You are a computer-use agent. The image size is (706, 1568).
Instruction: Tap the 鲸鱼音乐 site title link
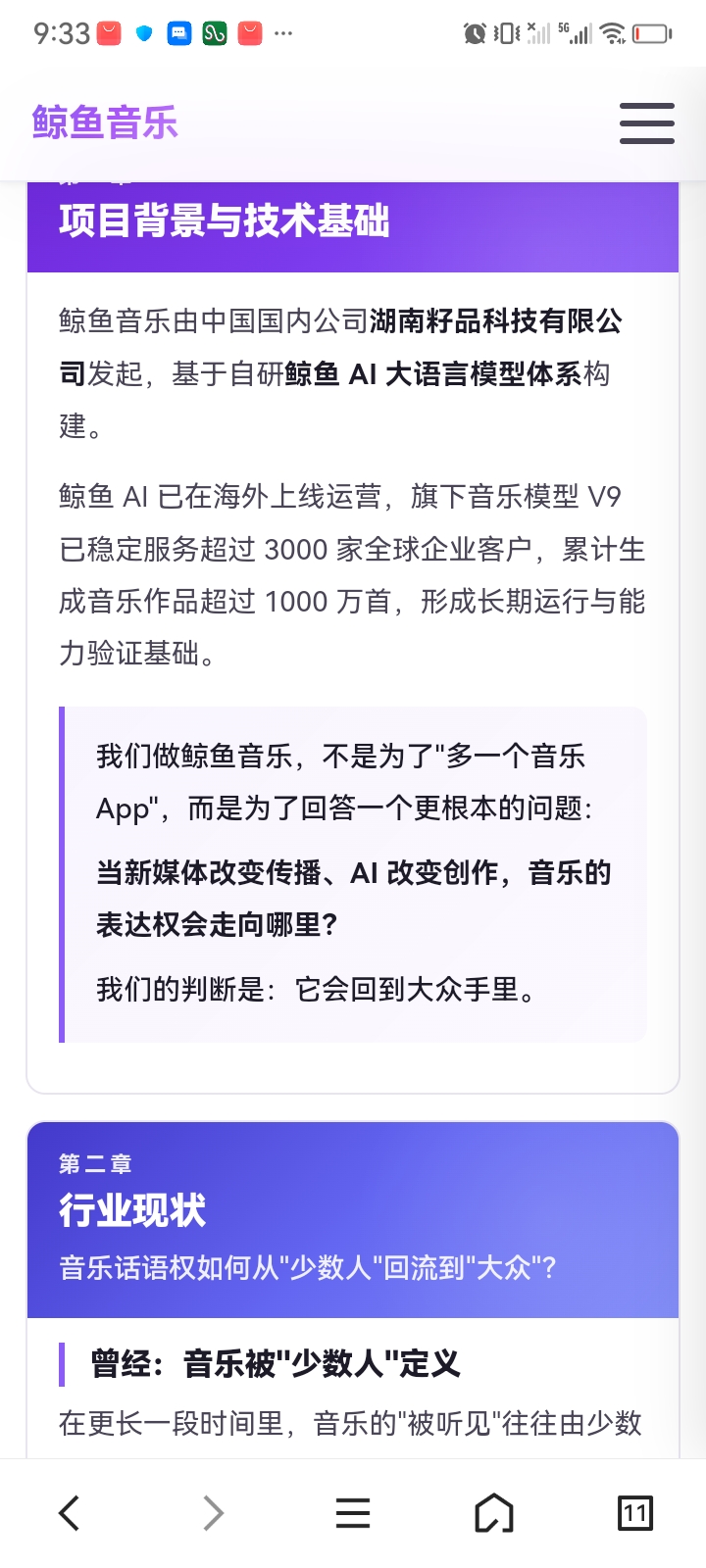105,123
